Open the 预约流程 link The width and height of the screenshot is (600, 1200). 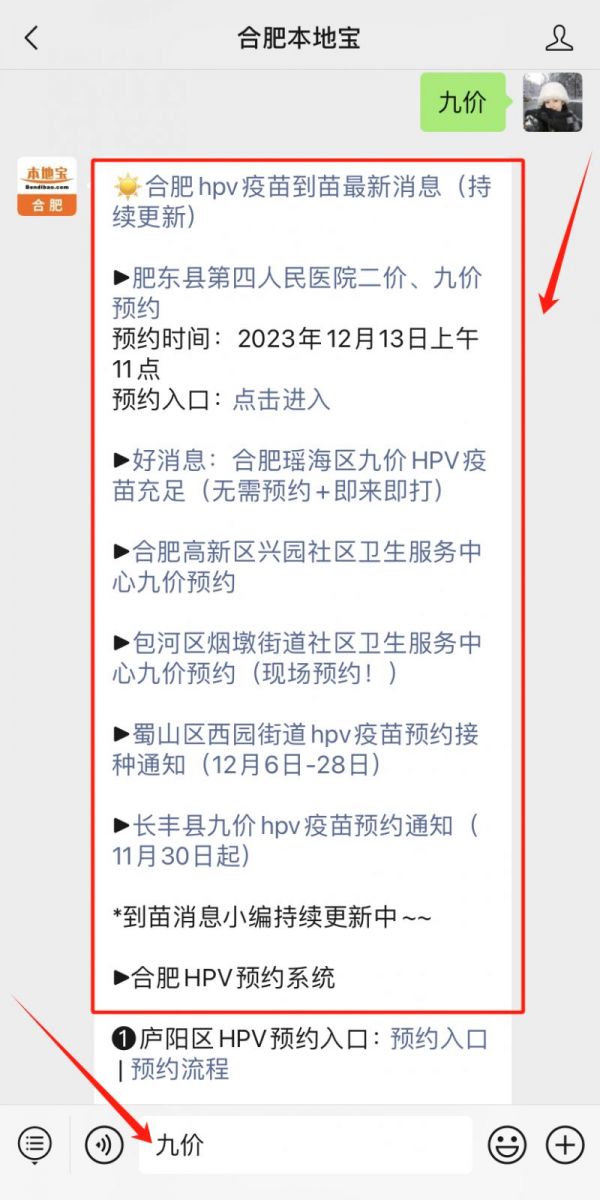tap(180, 1069)
